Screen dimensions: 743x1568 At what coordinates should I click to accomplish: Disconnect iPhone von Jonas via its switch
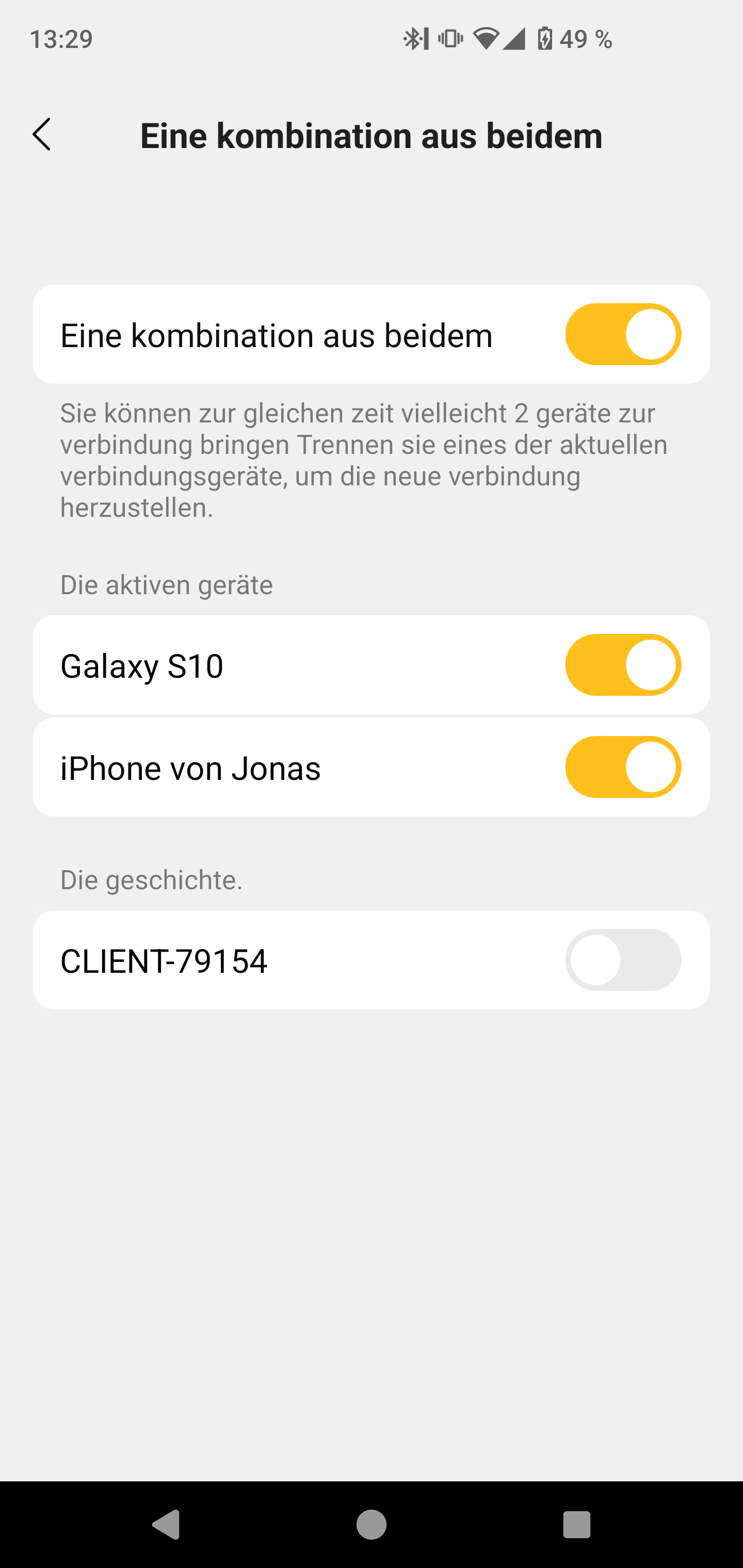[622, 767]
